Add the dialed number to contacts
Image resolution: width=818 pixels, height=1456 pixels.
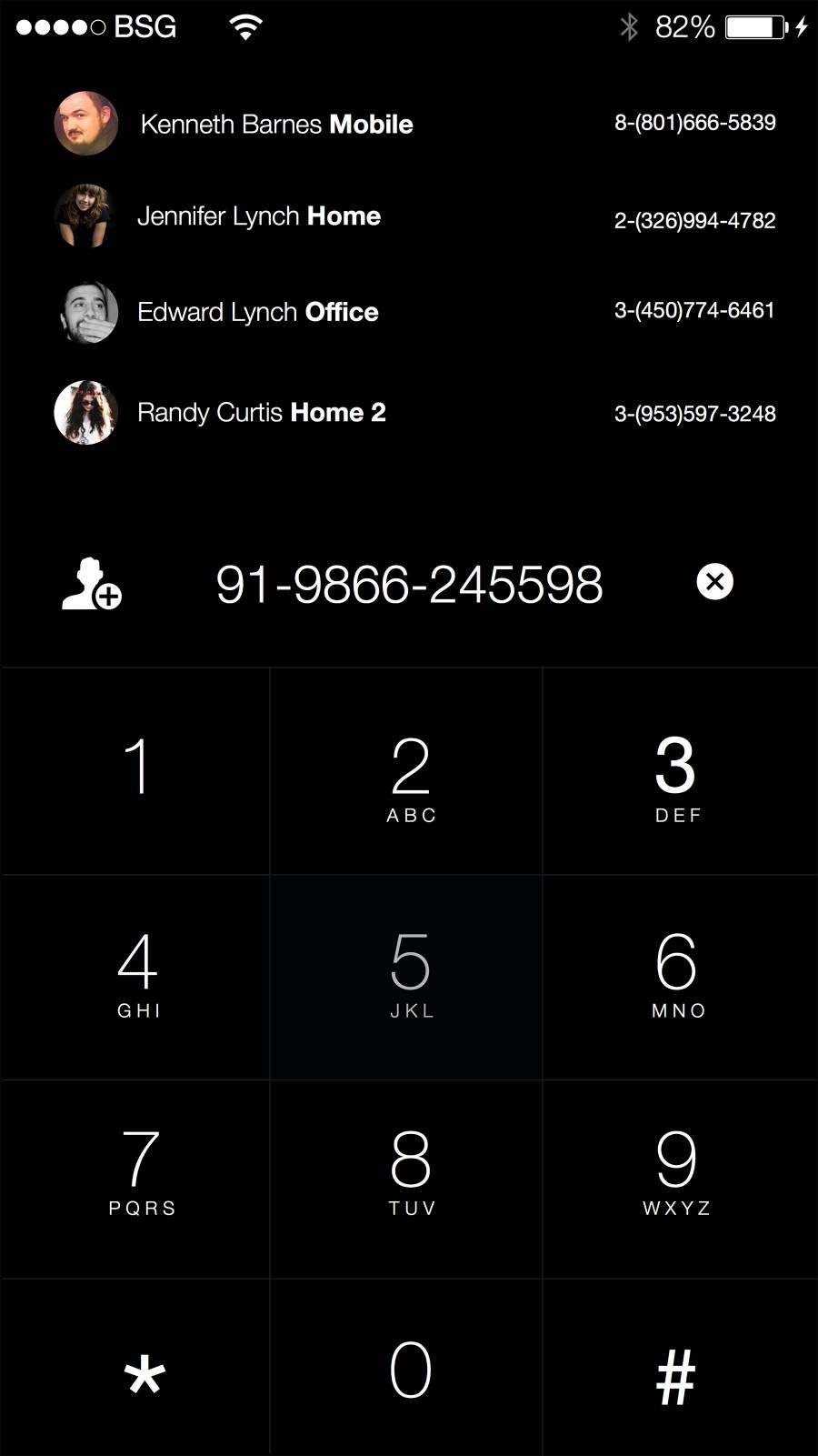(x=92, y=583)
